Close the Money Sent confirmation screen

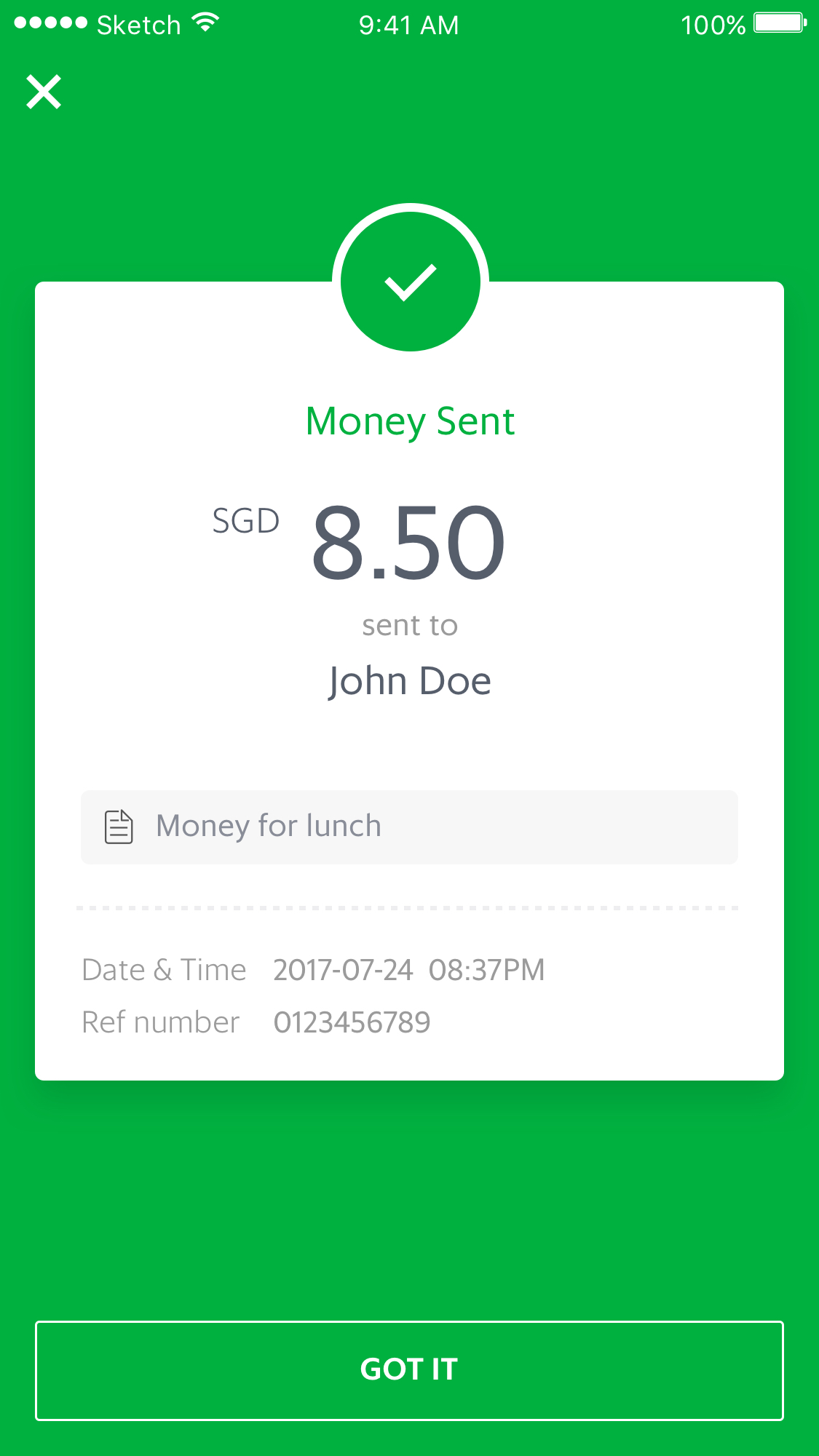point(44,92)
